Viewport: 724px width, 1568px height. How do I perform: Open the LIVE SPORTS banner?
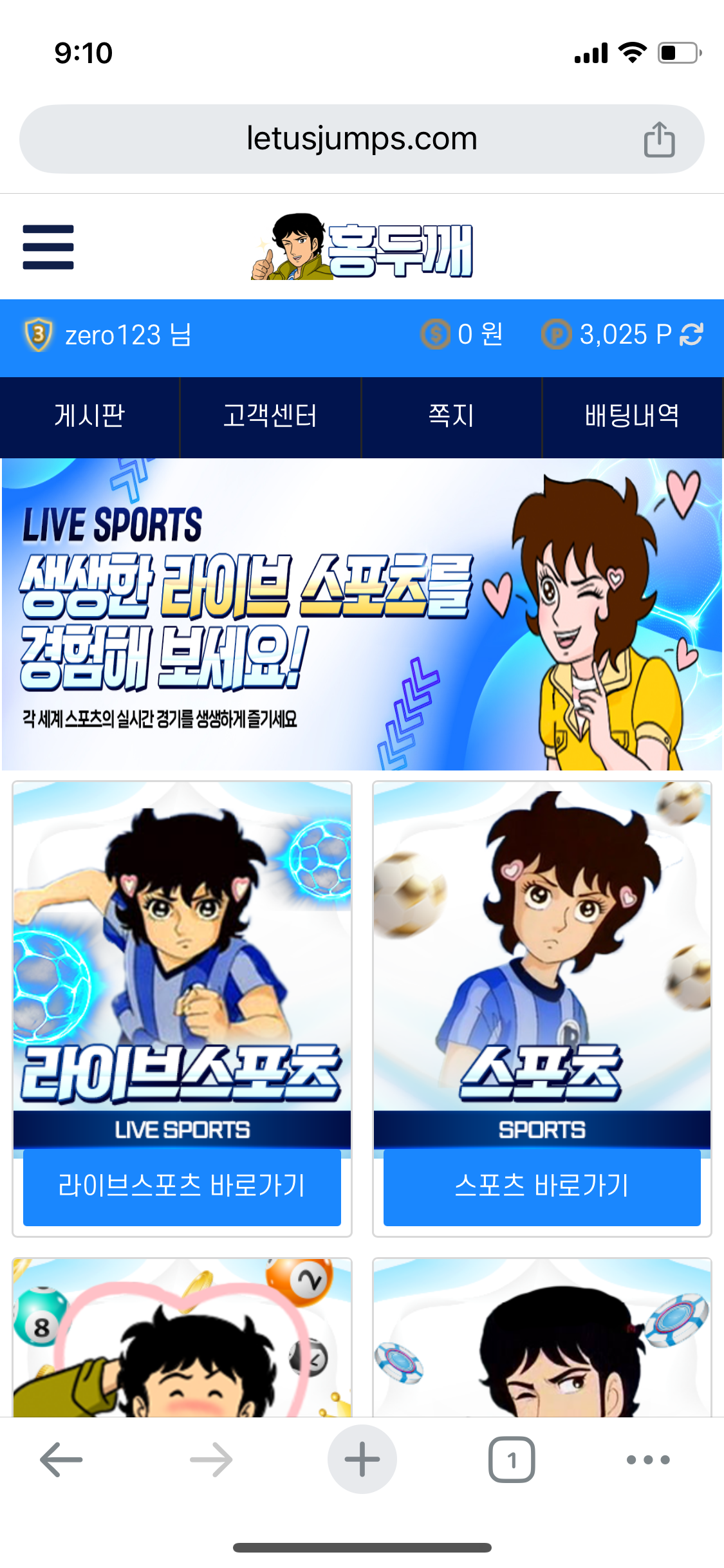pyautogui.click(x=362, y=614)
